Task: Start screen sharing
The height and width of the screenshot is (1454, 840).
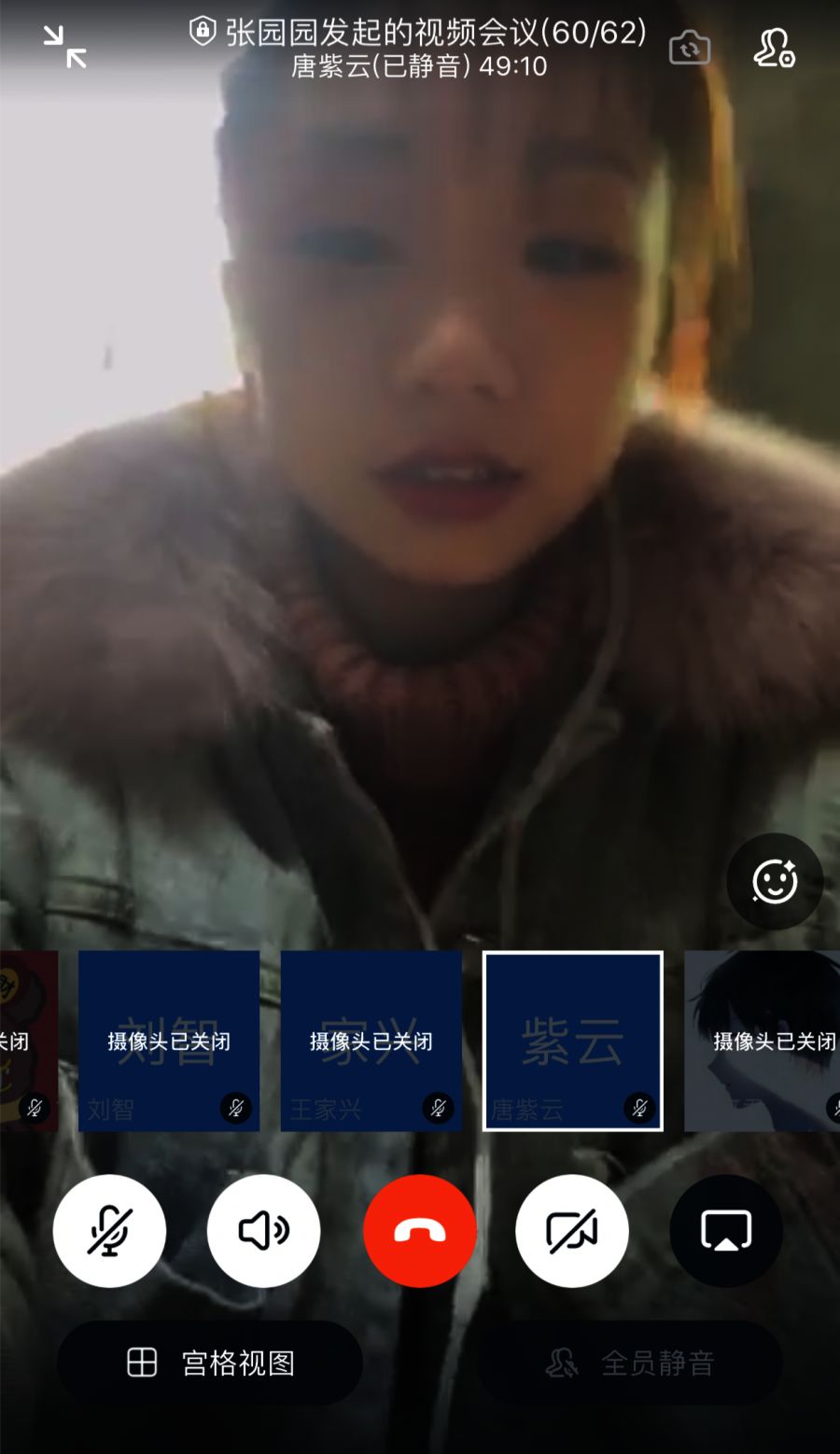Action: [726, 1231]
